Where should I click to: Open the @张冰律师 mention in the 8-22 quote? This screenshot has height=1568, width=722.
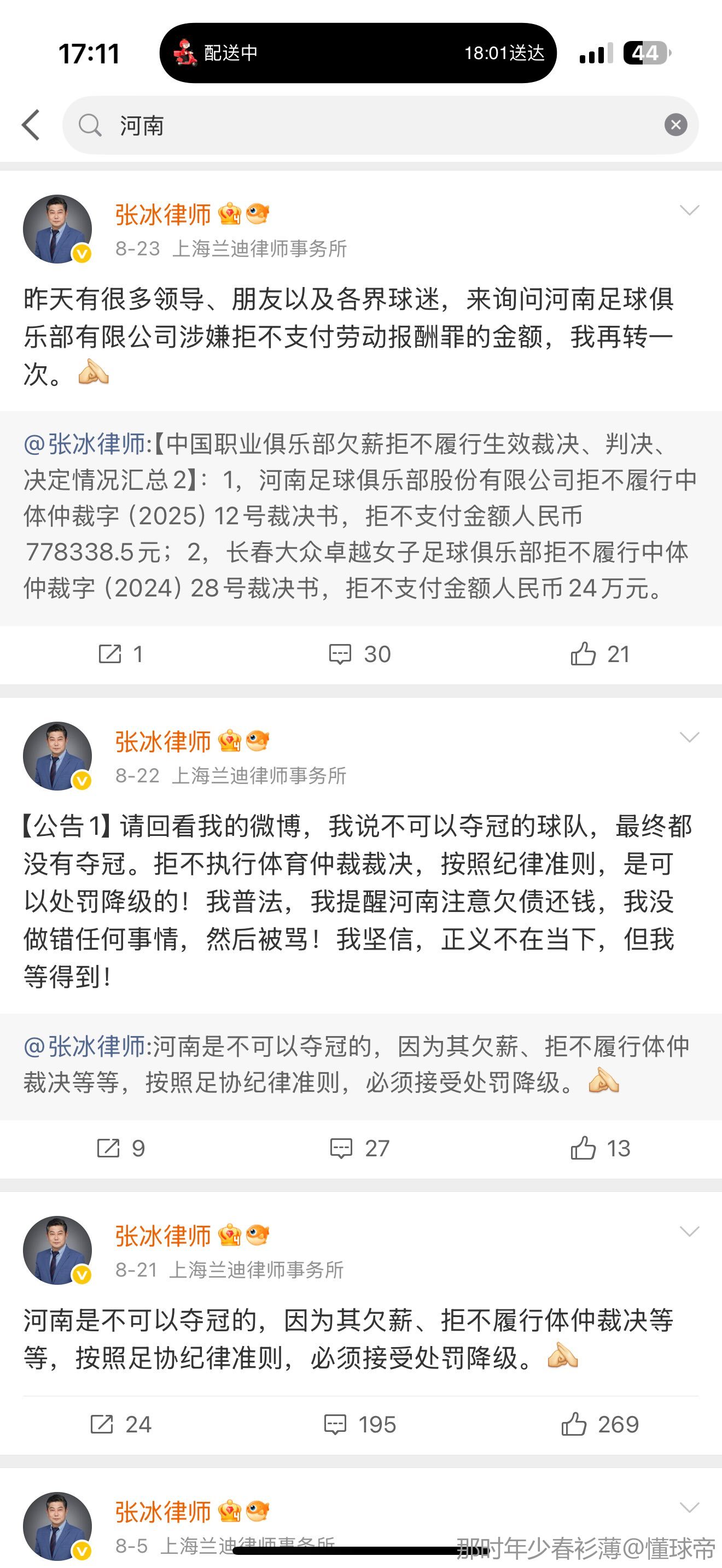coord(84,1047)
